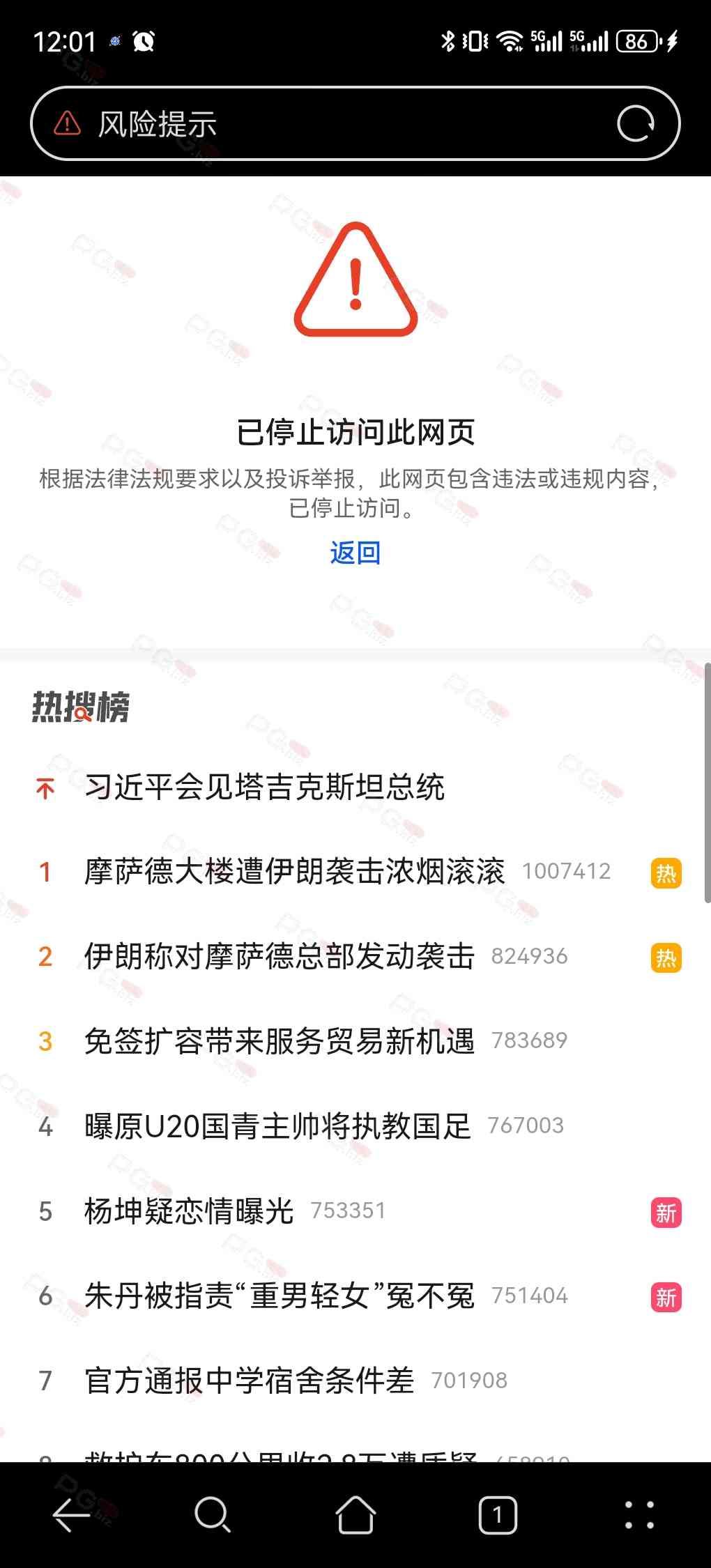The image size is (711, 1568).
Task: Open 曝原U20国青主帅将执教国足 topic
Action: pos(277,1125)
